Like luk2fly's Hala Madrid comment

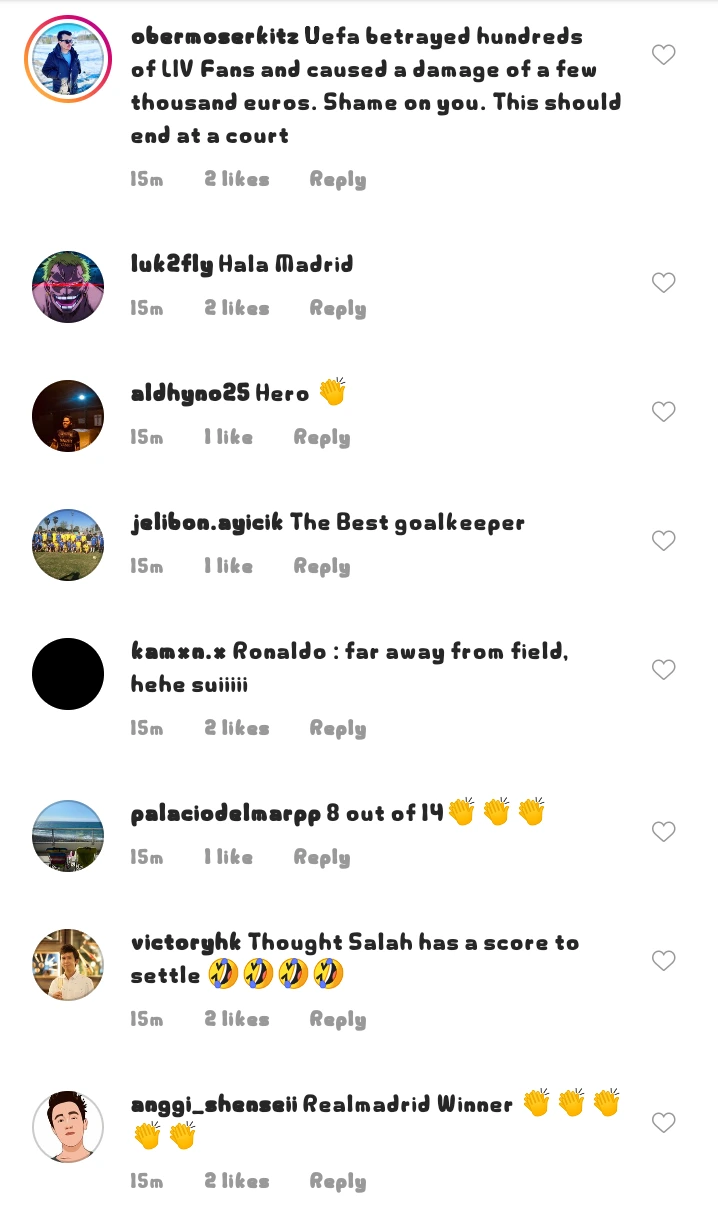(664, 283)
